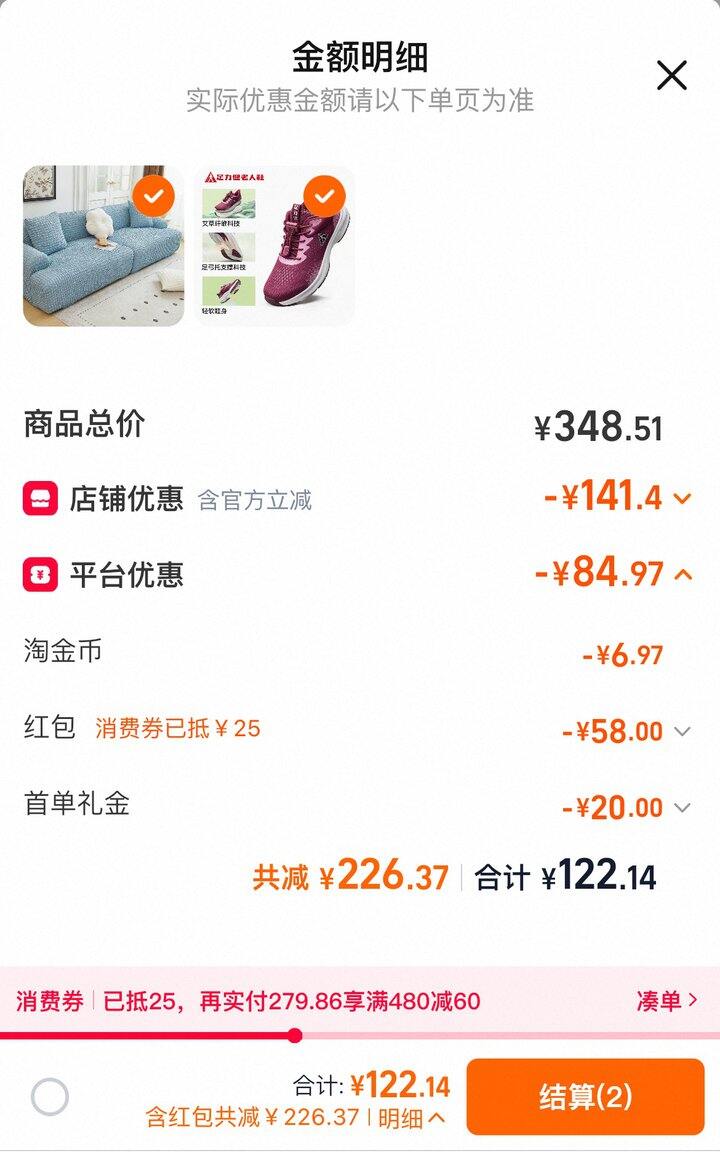
Task: Expand the 首单礼金 deduction row
Action: [x=682, y=807]
